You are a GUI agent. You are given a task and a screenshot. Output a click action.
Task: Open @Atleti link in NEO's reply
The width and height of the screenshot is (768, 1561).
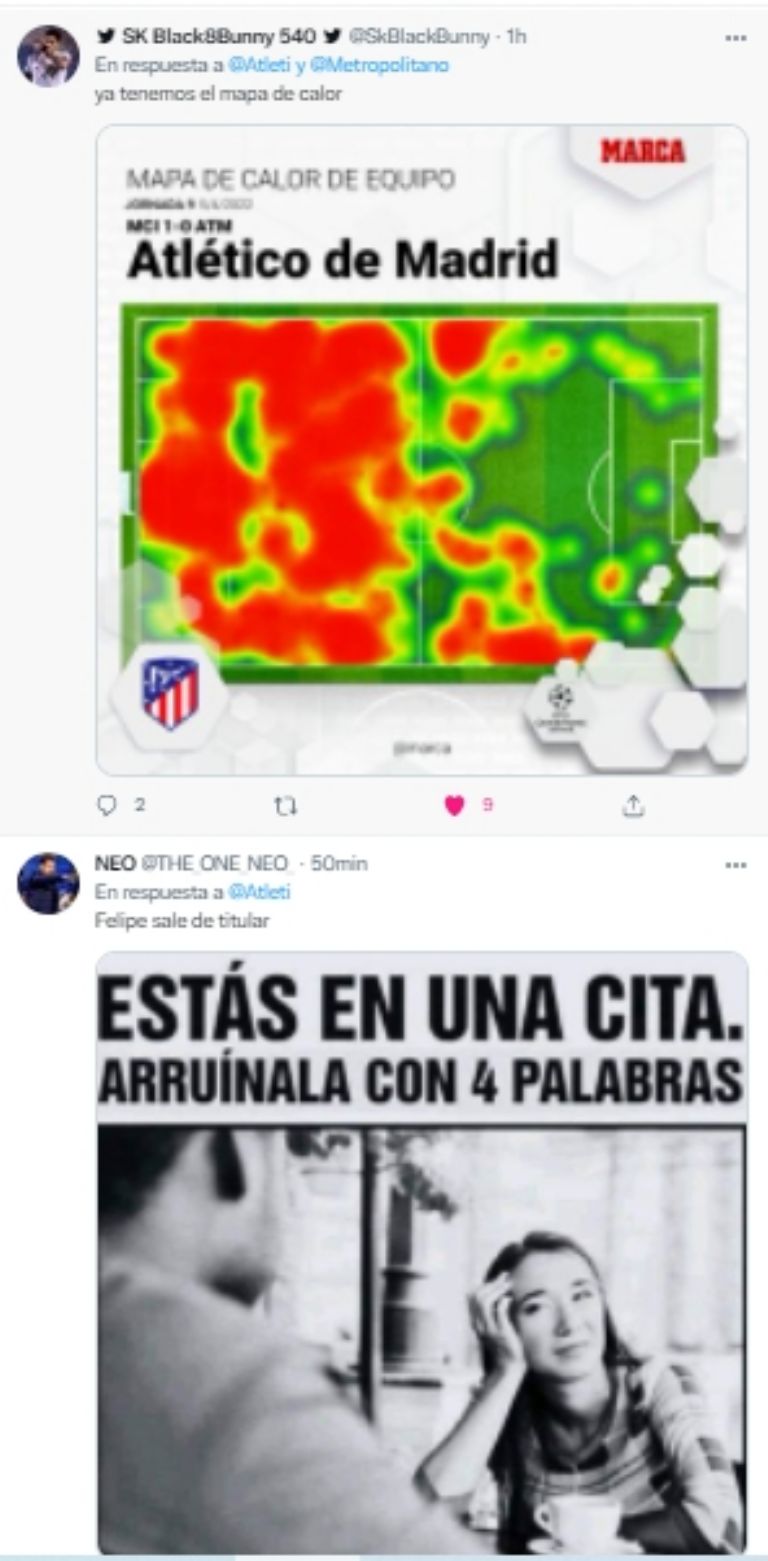point(259,893)
